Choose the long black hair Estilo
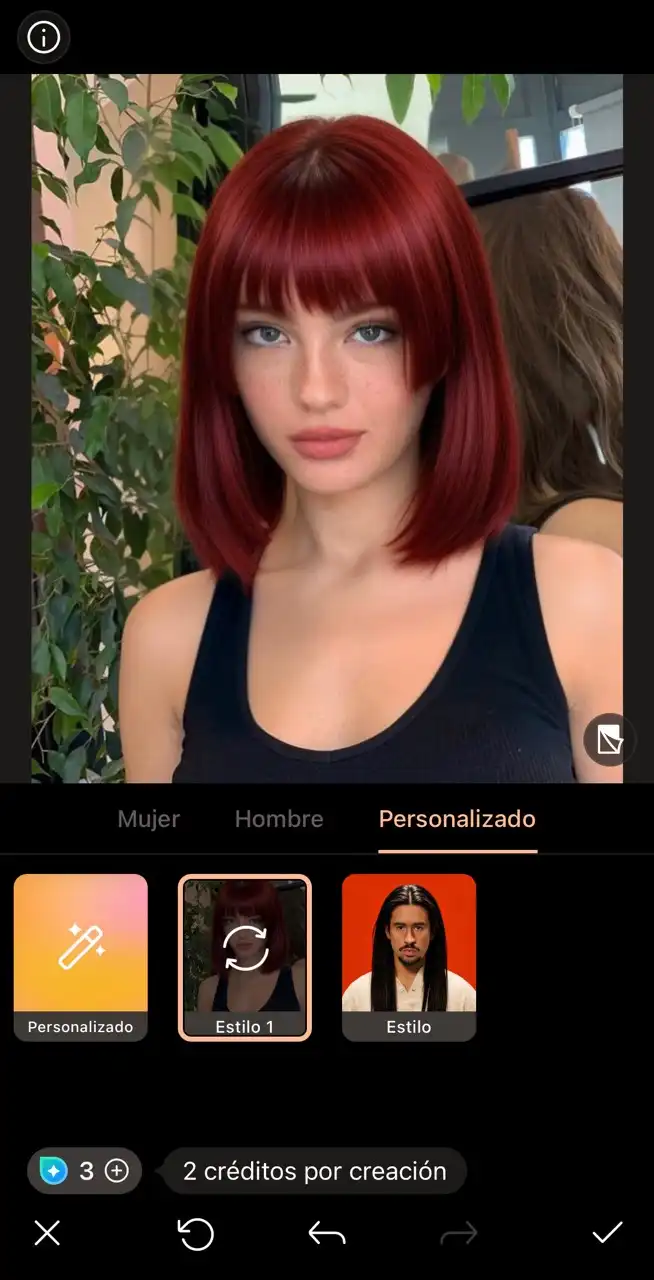Screen dimensions: 654x1280 pyautogui.click(x=409, y=957)
